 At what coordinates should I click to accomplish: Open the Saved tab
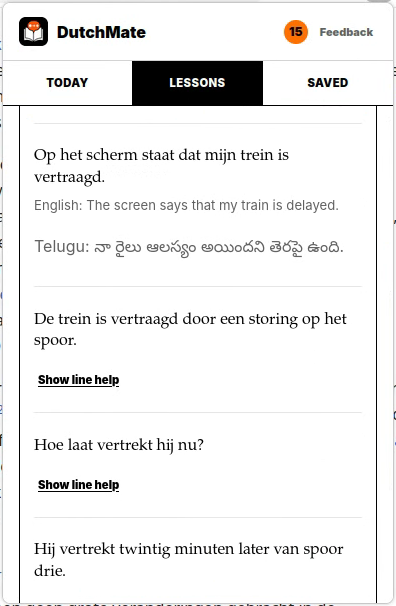(x=328, y=83)
